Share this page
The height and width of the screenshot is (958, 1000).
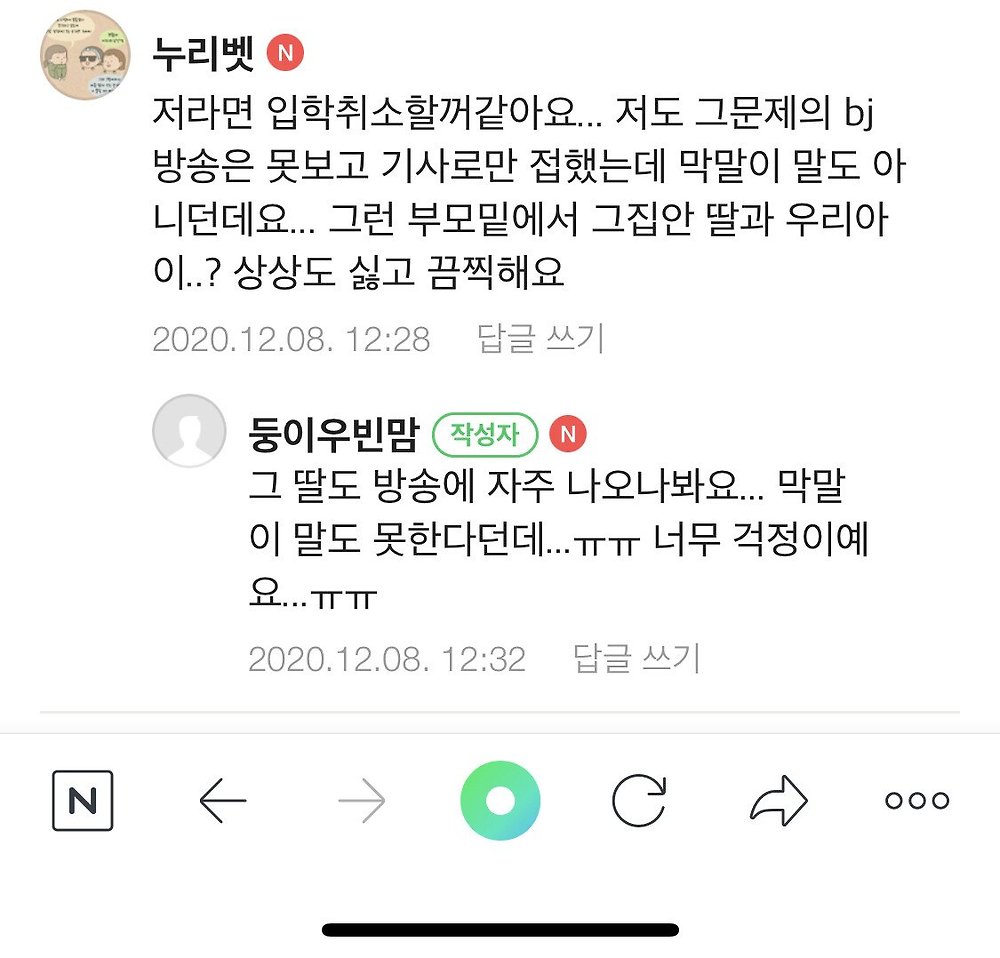(x=778, y=801)
